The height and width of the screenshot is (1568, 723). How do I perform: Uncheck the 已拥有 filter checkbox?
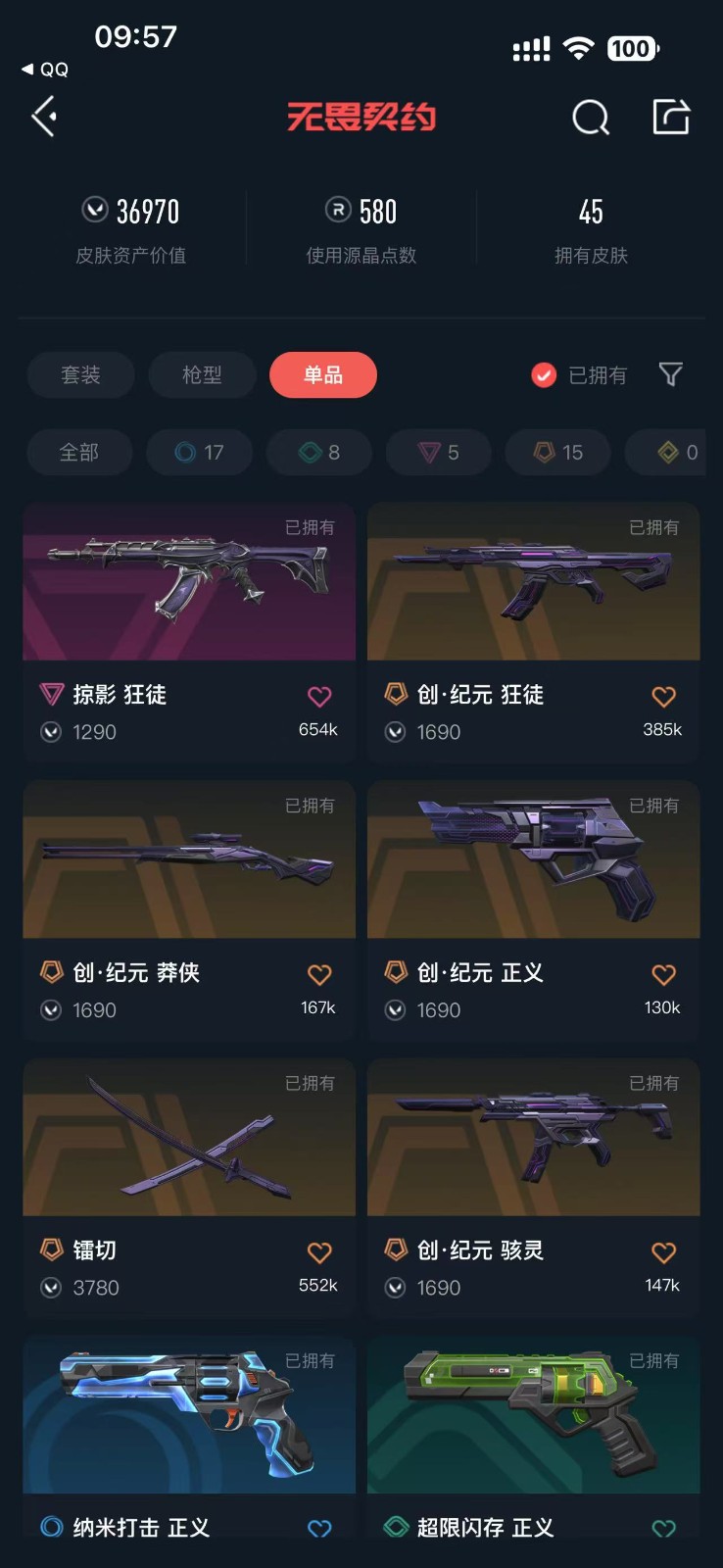(x=544, y=374)
